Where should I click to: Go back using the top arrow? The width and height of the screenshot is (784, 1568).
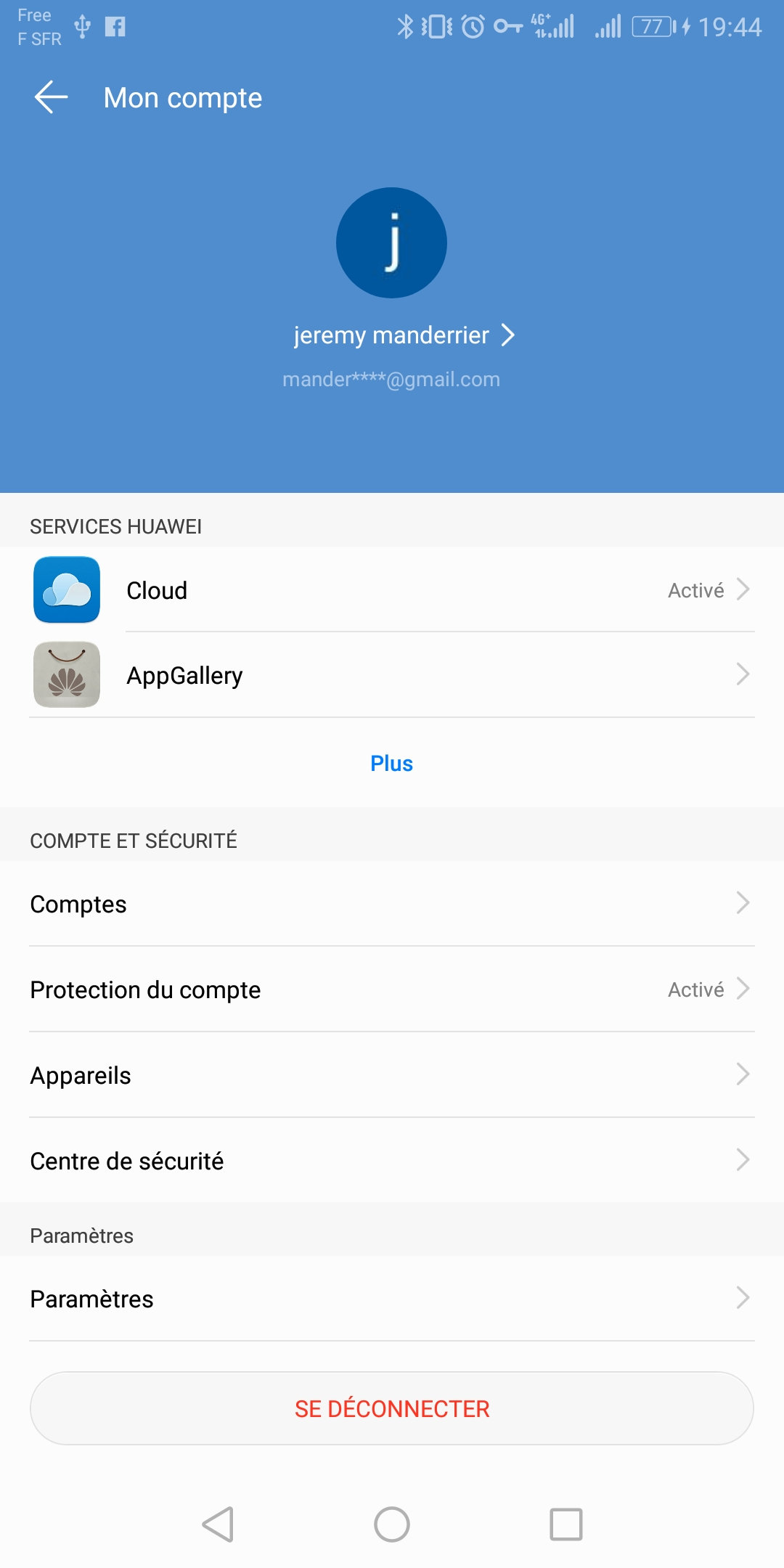coord(51,97)
